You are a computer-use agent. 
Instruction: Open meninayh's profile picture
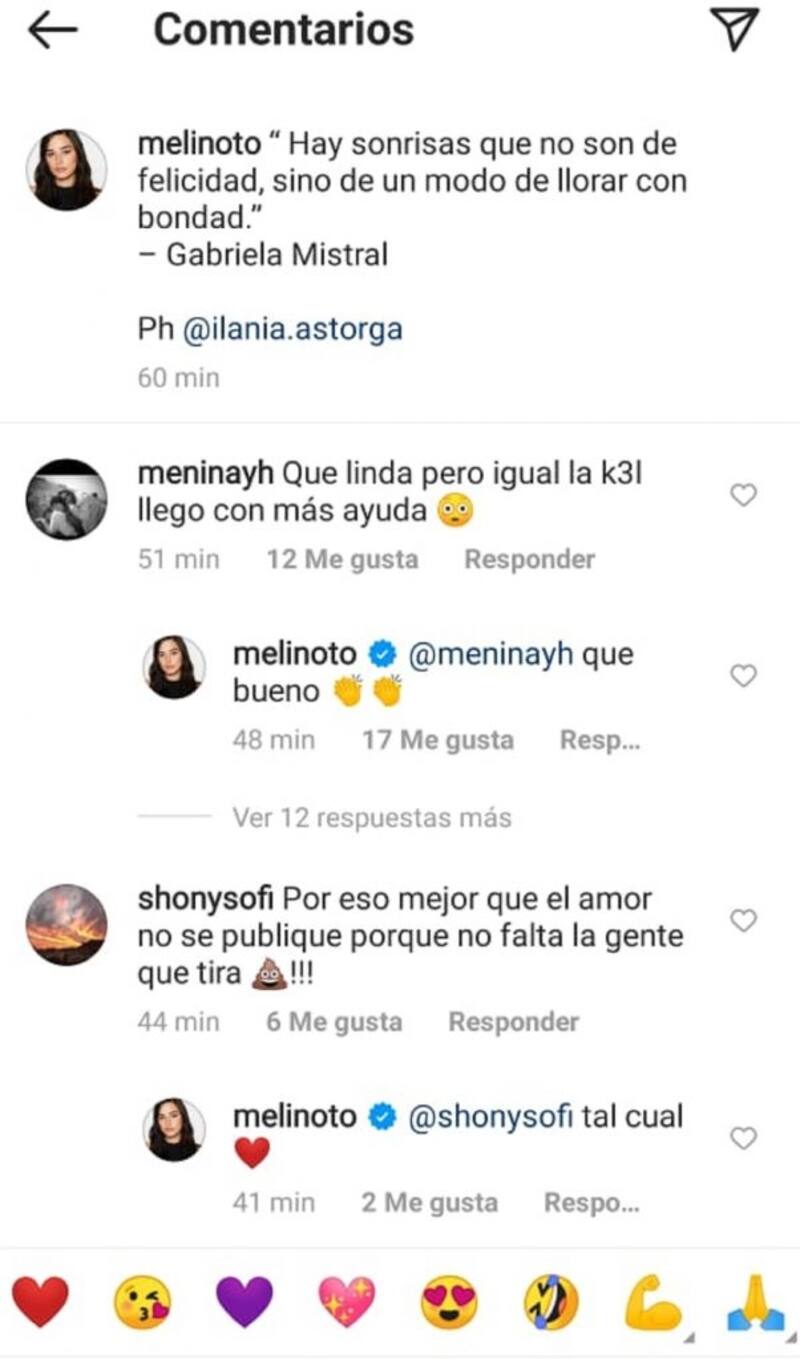66,499
